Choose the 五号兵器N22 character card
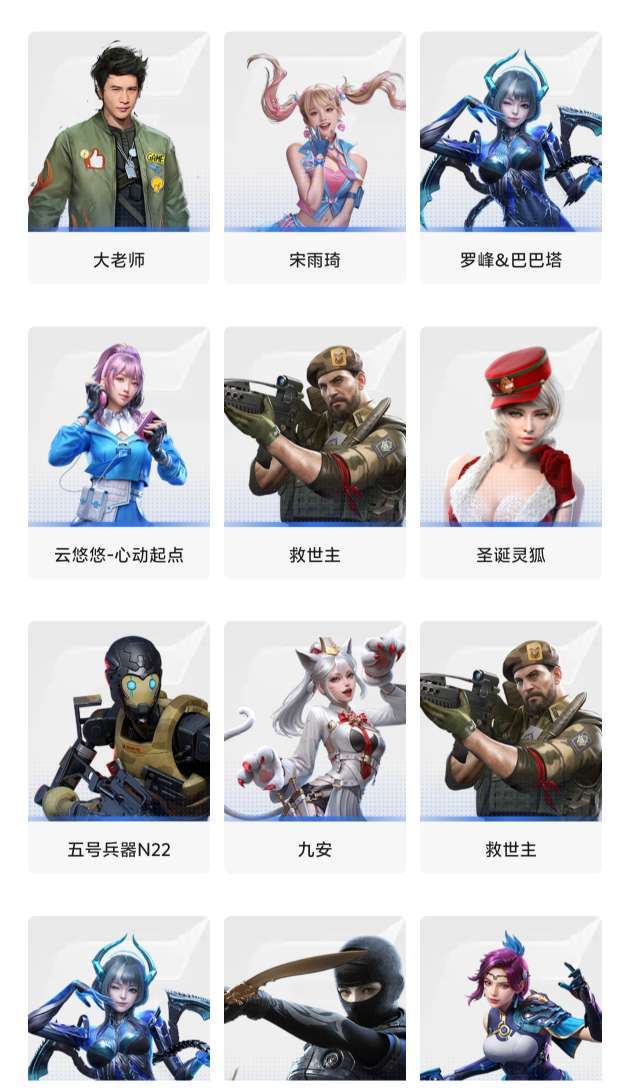 tap(119, 747)
